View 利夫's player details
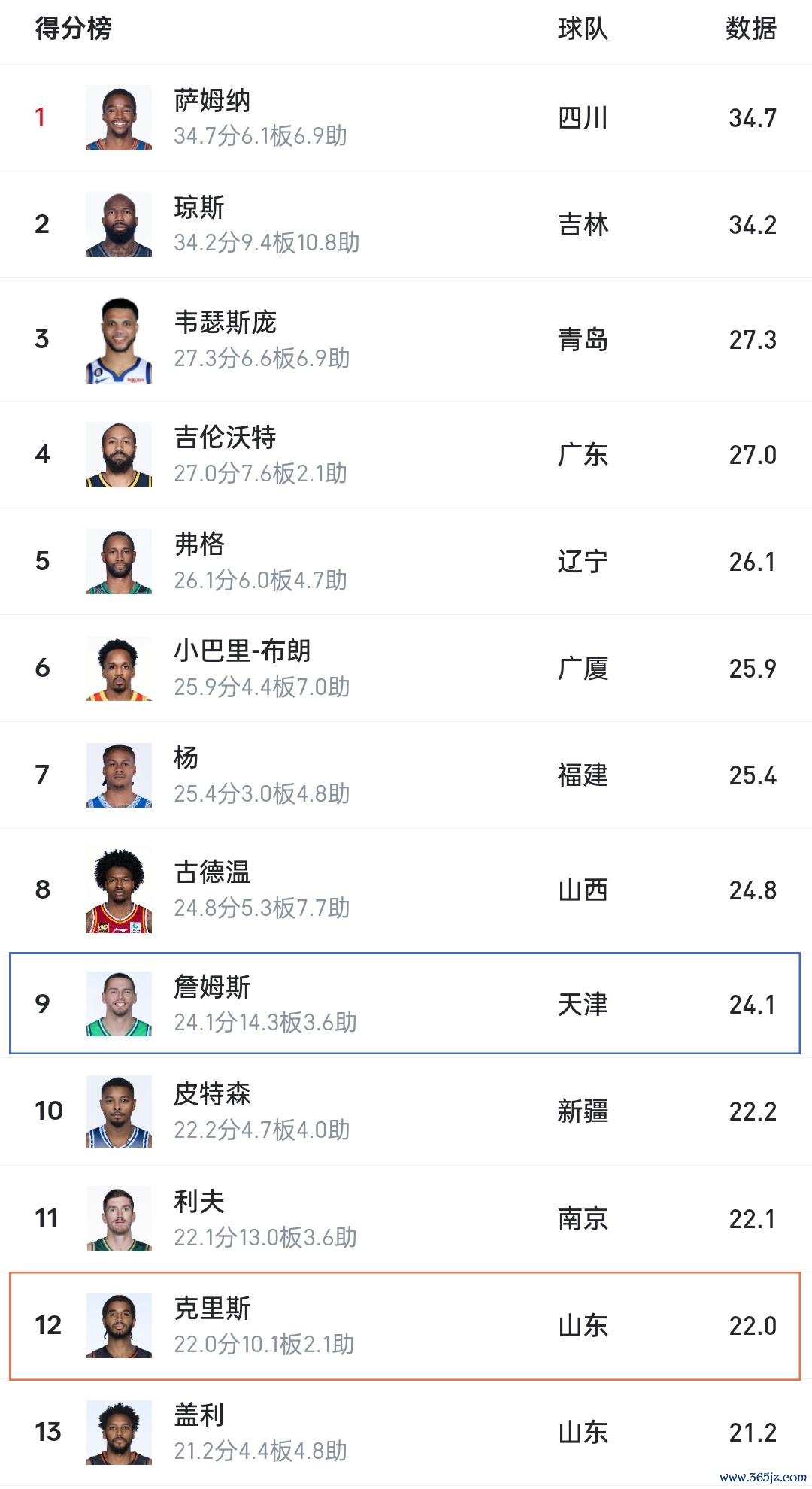Viewport: 812px width, 1489px height. [406, 1219]
